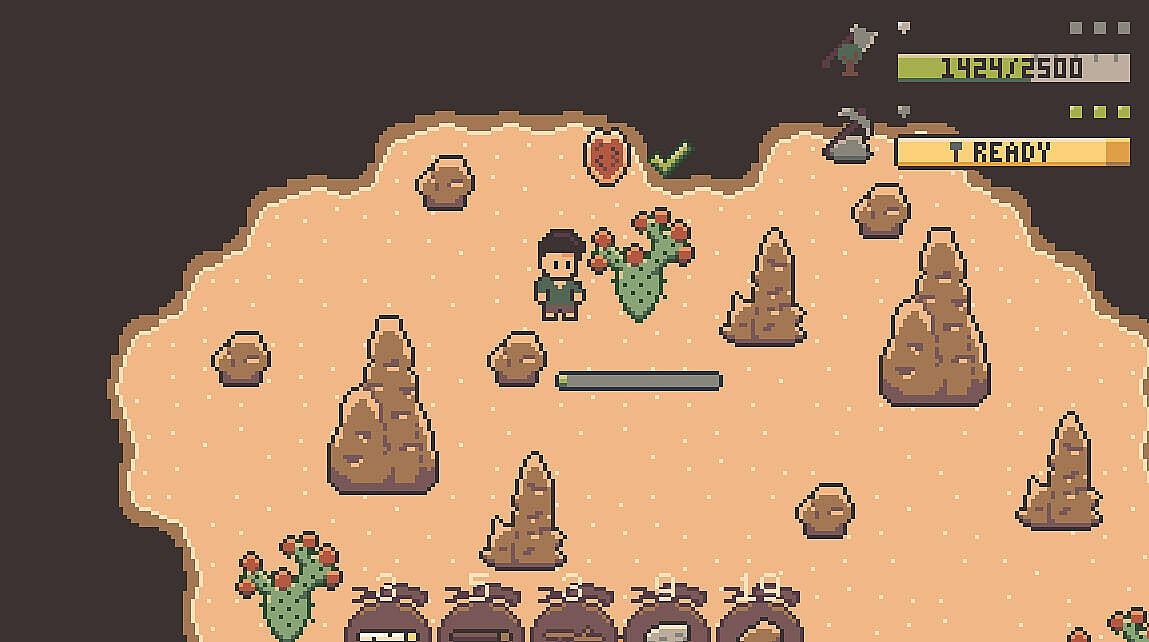1149x642 pixels.
Task: Select the axe and tree skill icon
Action: [x=850, y=50]
